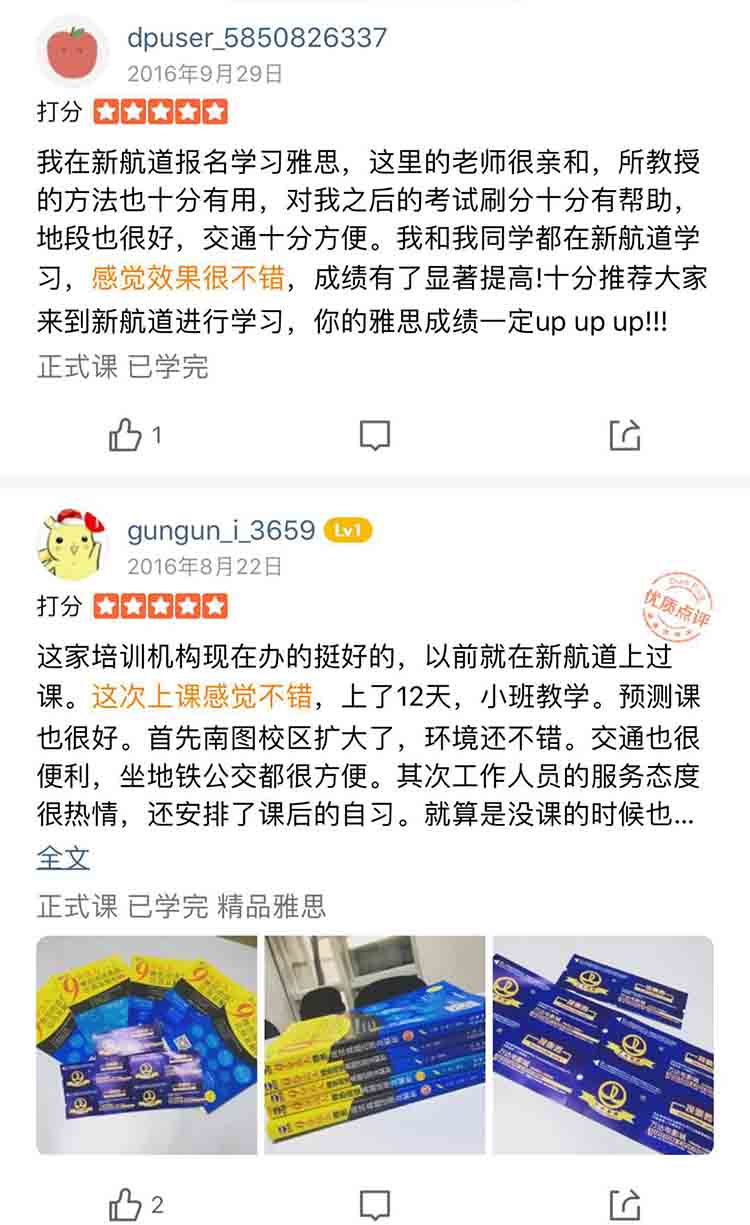
Task: Open dpuser_5850826337's profile avatar
Action: [72, 52]
